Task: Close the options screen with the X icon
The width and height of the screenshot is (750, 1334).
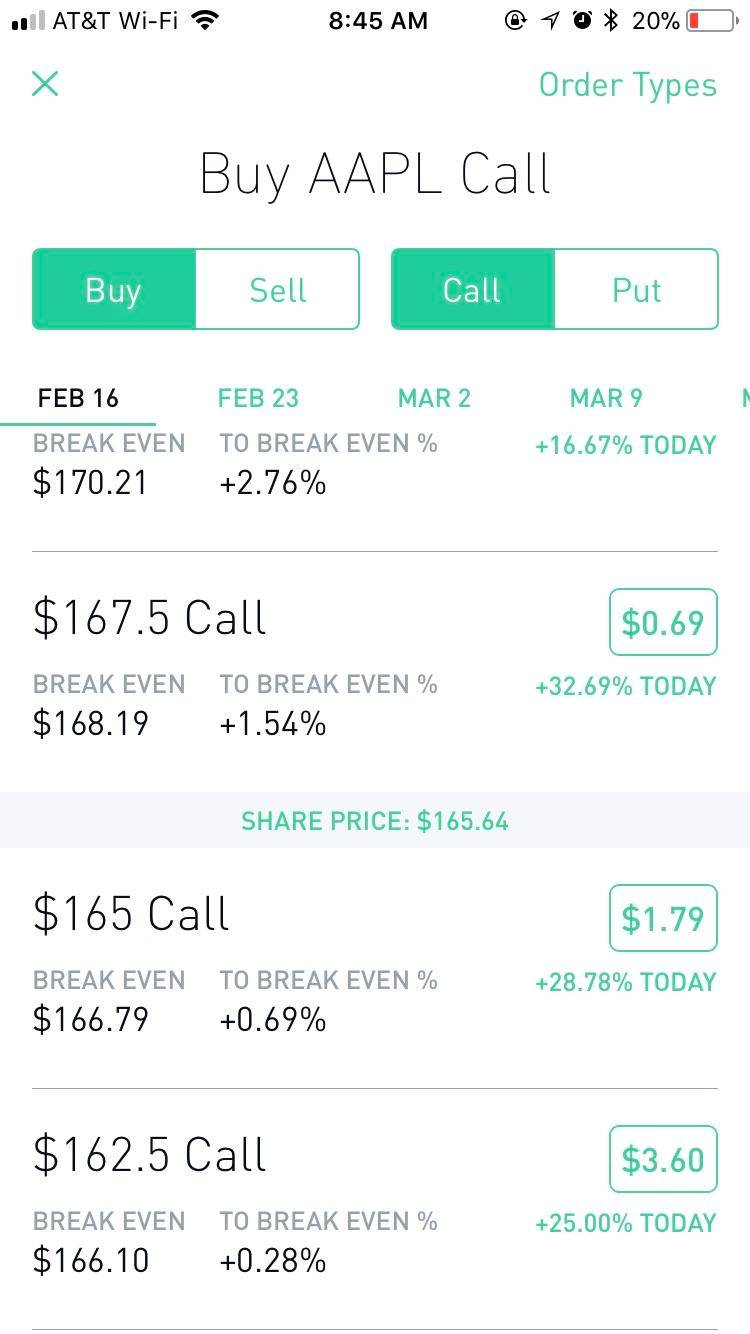Action: click(x=44, y=84)
